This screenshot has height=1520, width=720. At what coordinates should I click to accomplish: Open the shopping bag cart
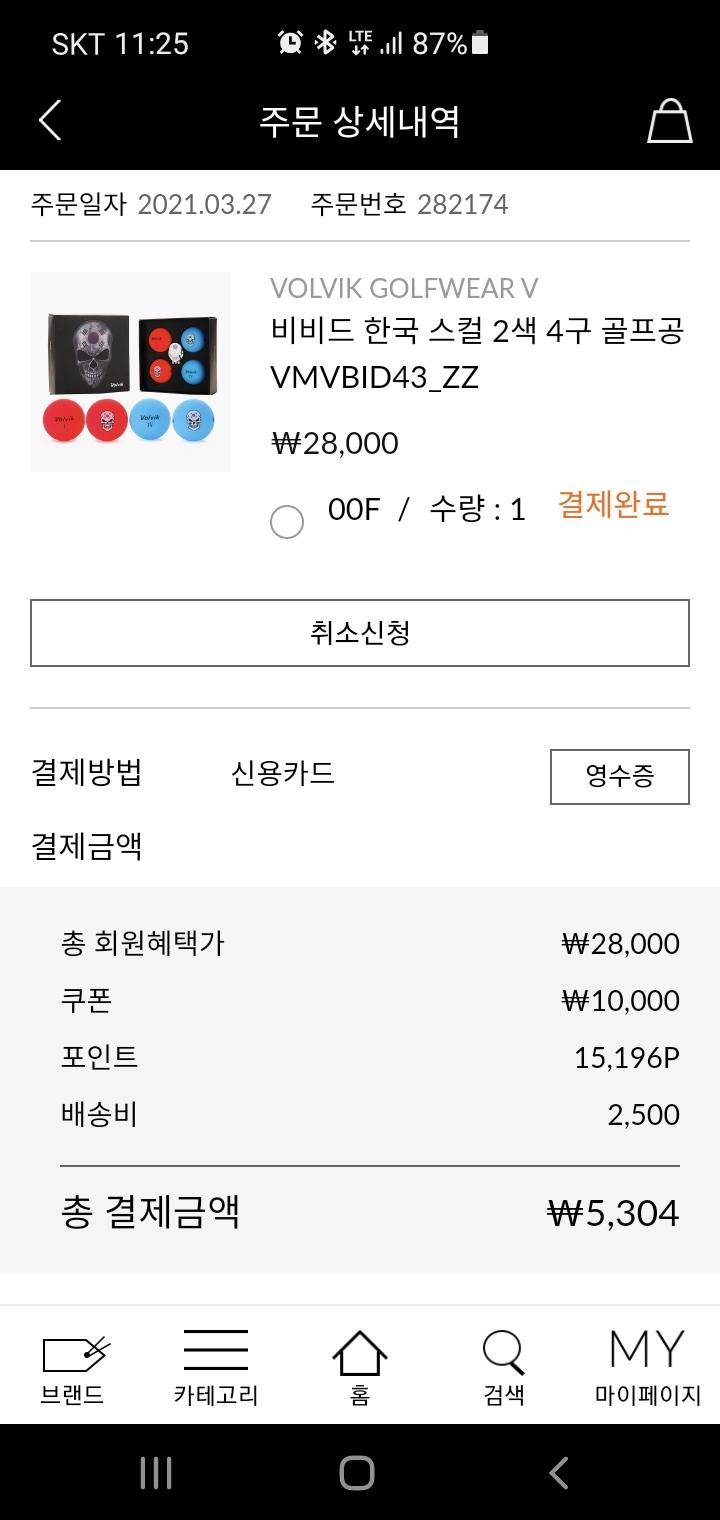click(x=669, y=121)
